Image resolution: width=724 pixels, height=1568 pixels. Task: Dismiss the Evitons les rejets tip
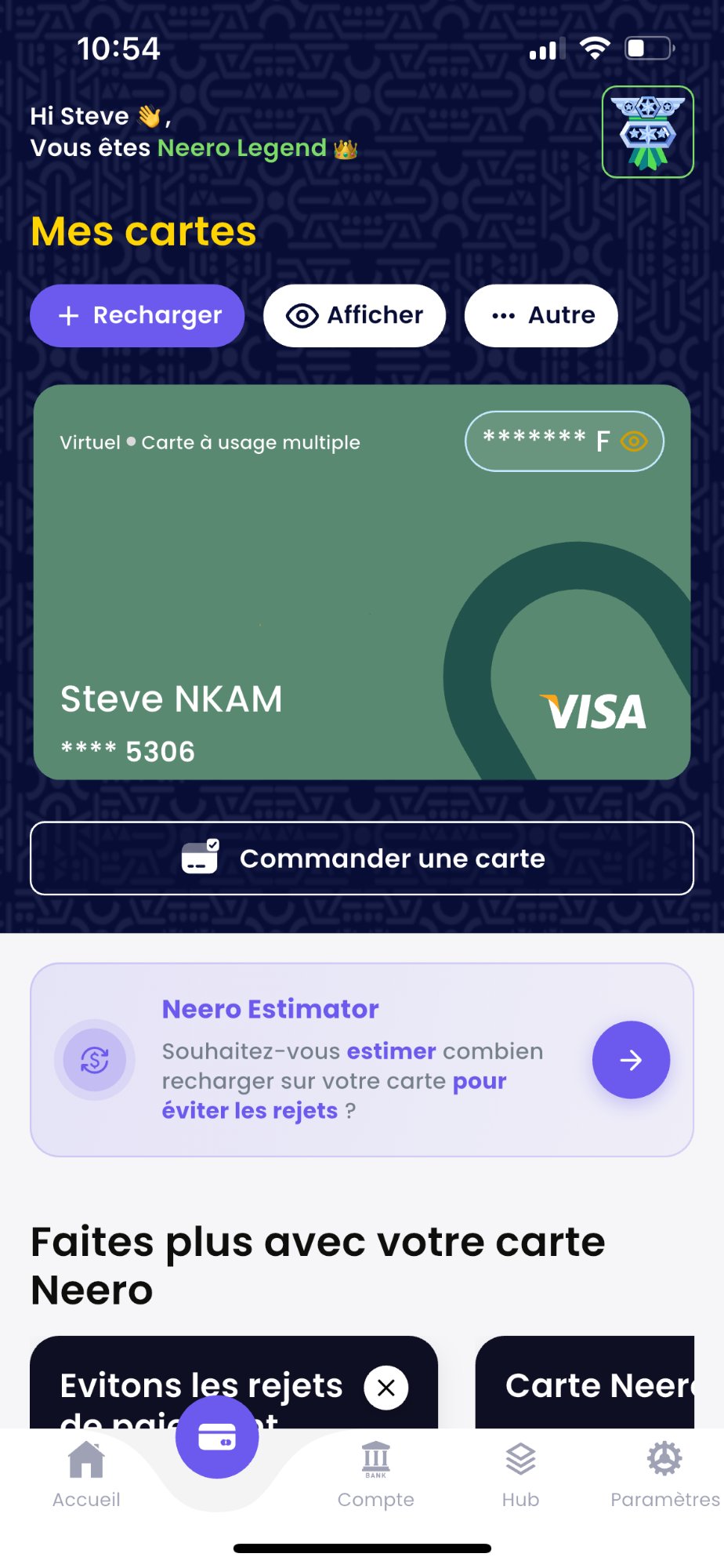(x=386, y=1387)
